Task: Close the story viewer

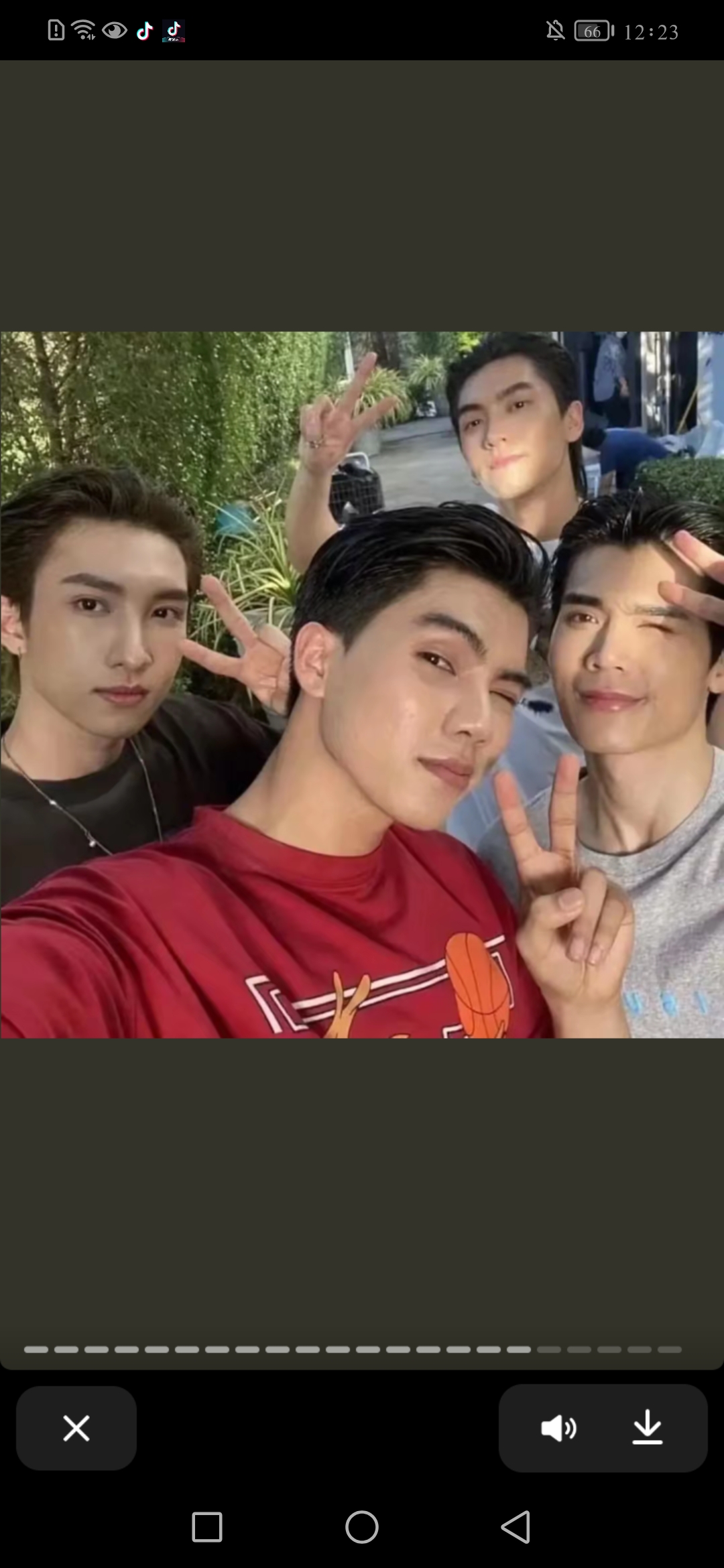Action: [76, 1428]
